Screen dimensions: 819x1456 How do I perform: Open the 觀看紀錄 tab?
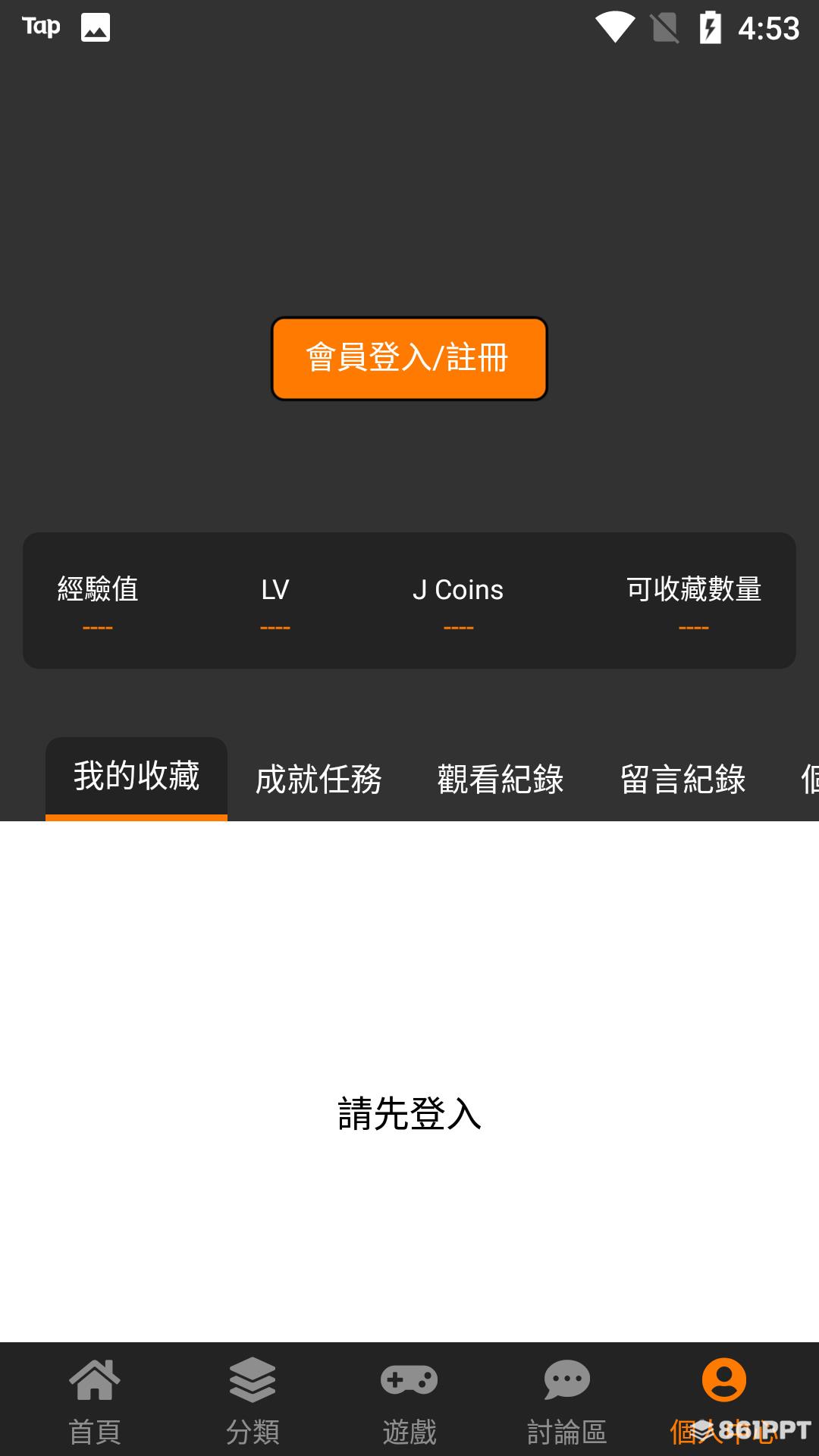tap(500, 779)
